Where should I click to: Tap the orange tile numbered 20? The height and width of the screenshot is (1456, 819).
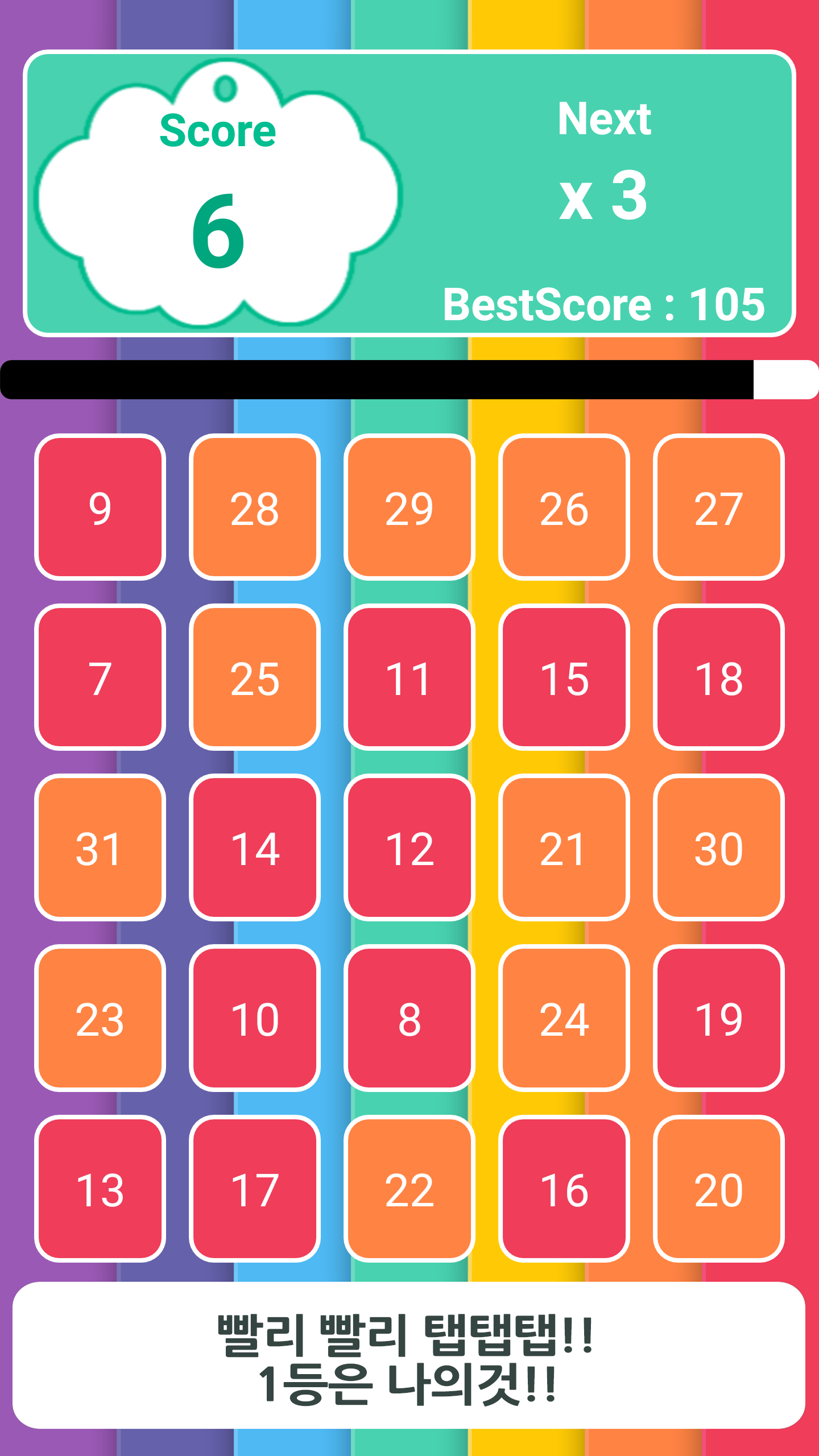click(719, 1193)
